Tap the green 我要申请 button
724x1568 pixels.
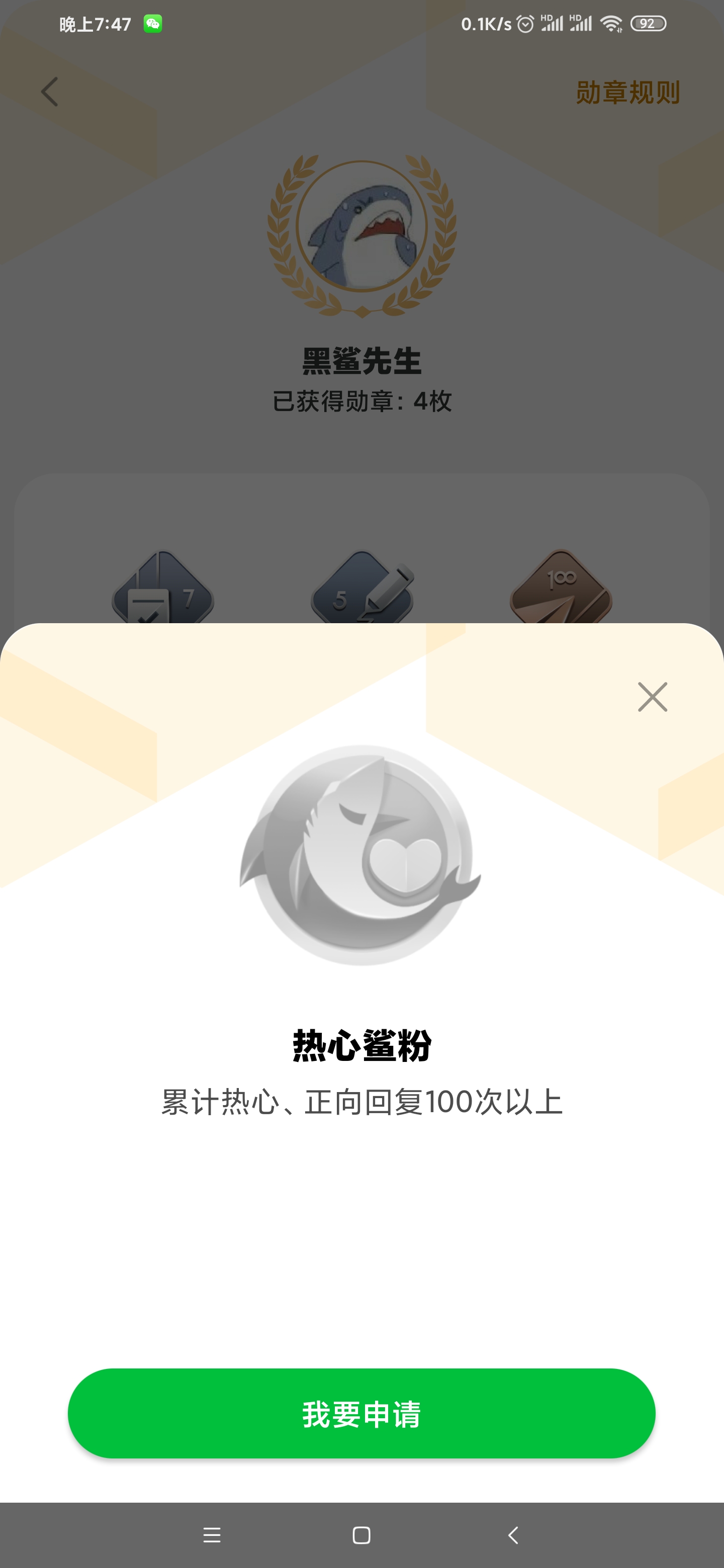tap(361, 1413)
